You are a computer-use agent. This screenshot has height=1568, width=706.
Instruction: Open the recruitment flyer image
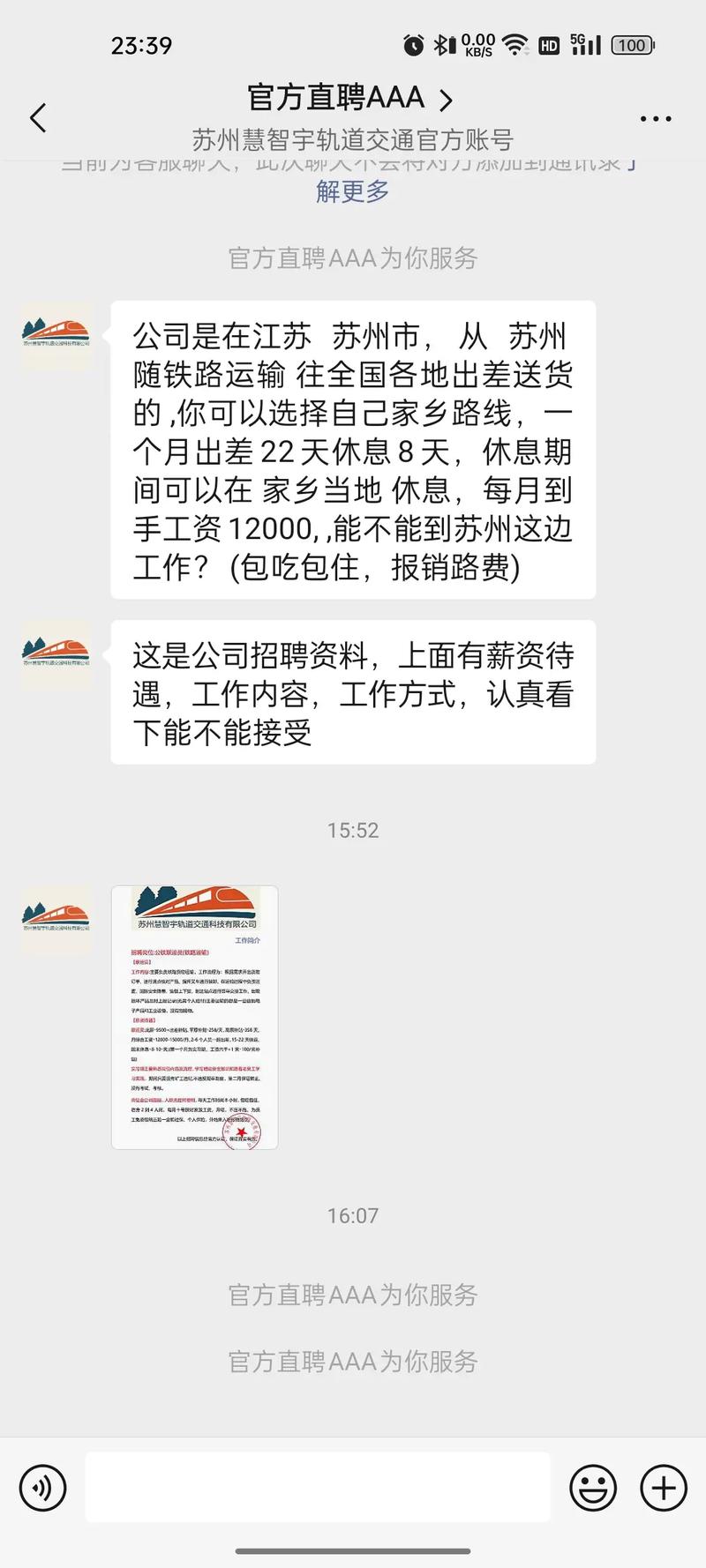click(194, 1017)
